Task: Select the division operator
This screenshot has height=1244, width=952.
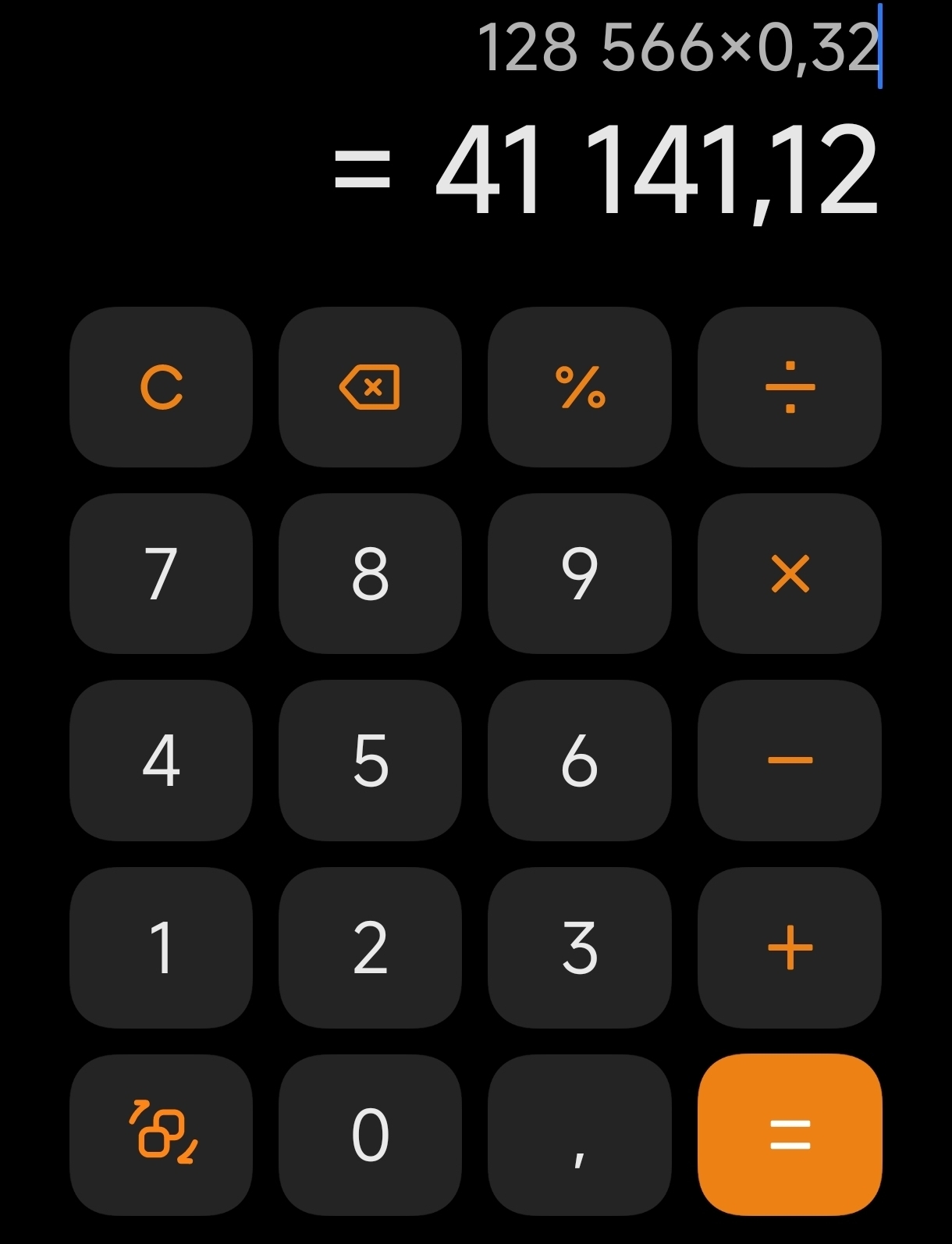Action: [x=789, y=387]
